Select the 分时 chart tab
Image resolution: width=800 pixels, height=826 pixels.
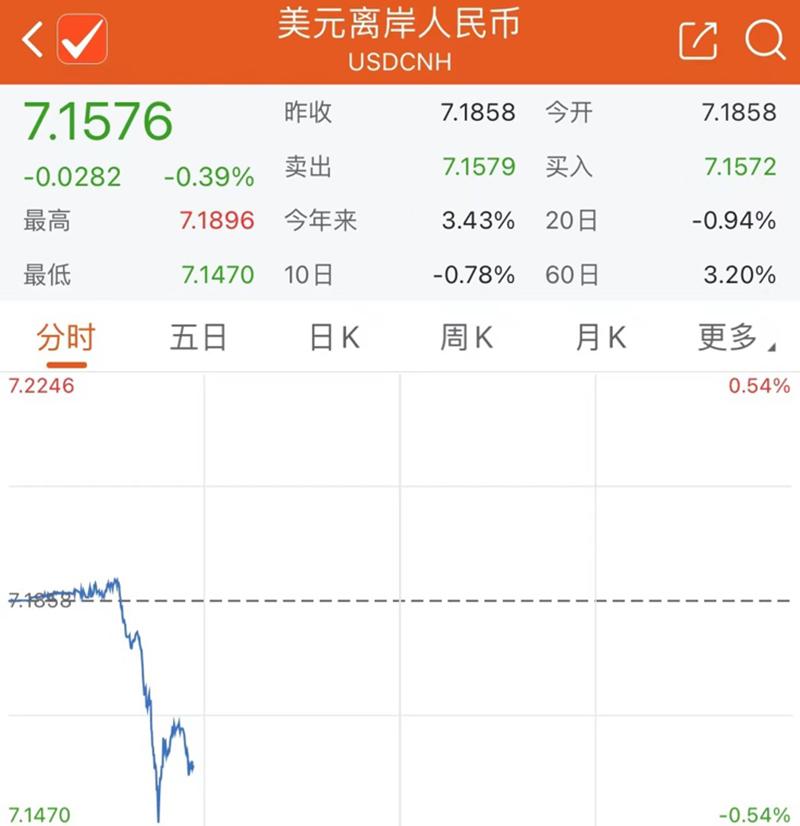[65, 338]
